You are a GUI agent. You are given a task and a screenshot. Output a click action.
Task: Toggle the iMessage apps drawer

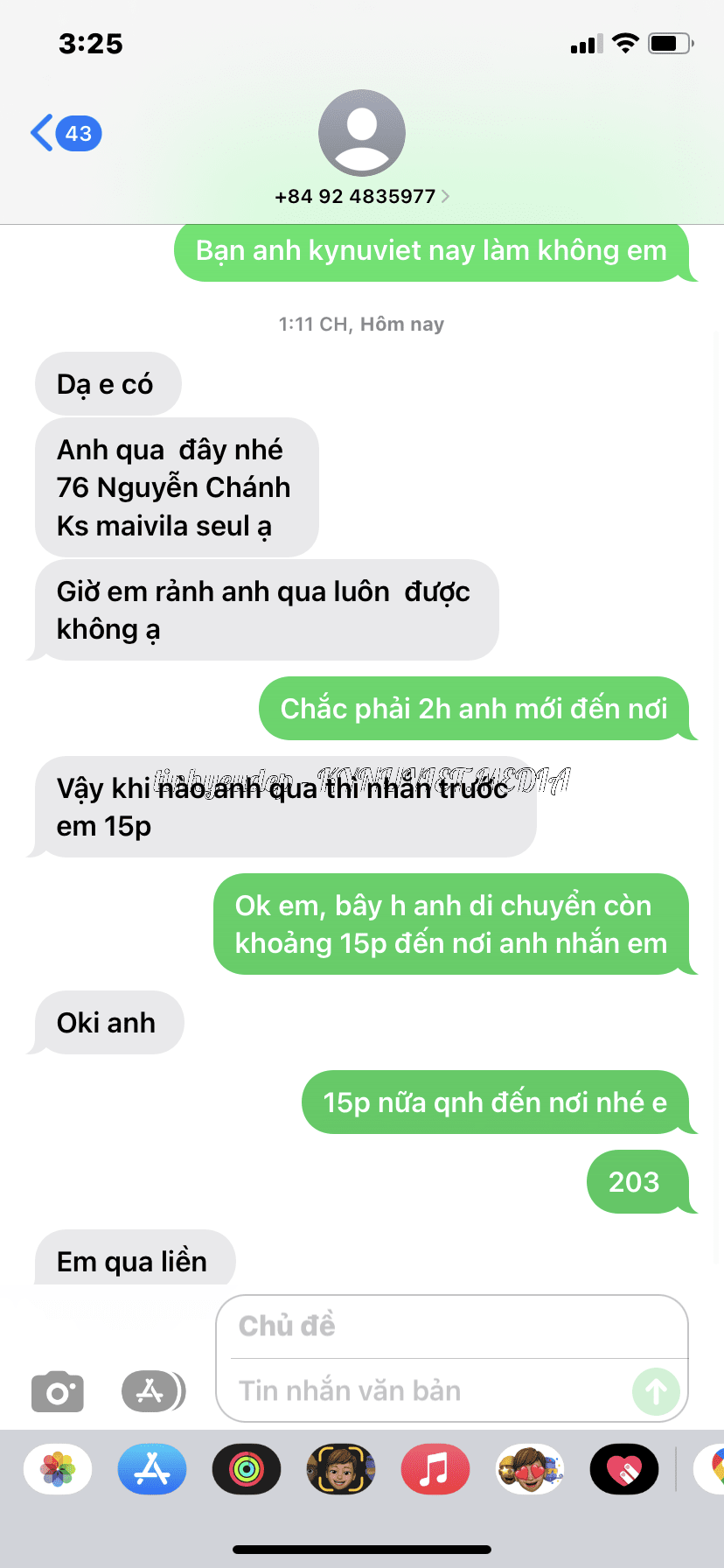(152, 1391)
